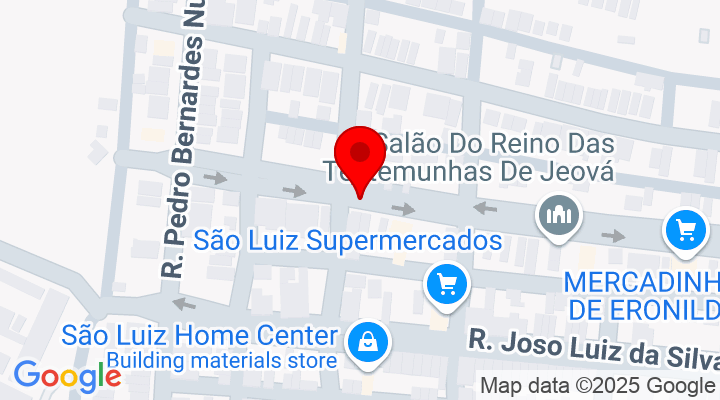Open São Luiz Home Center marker
The width and height of the screenshot is (720, 400).
(x=368, y=342)
